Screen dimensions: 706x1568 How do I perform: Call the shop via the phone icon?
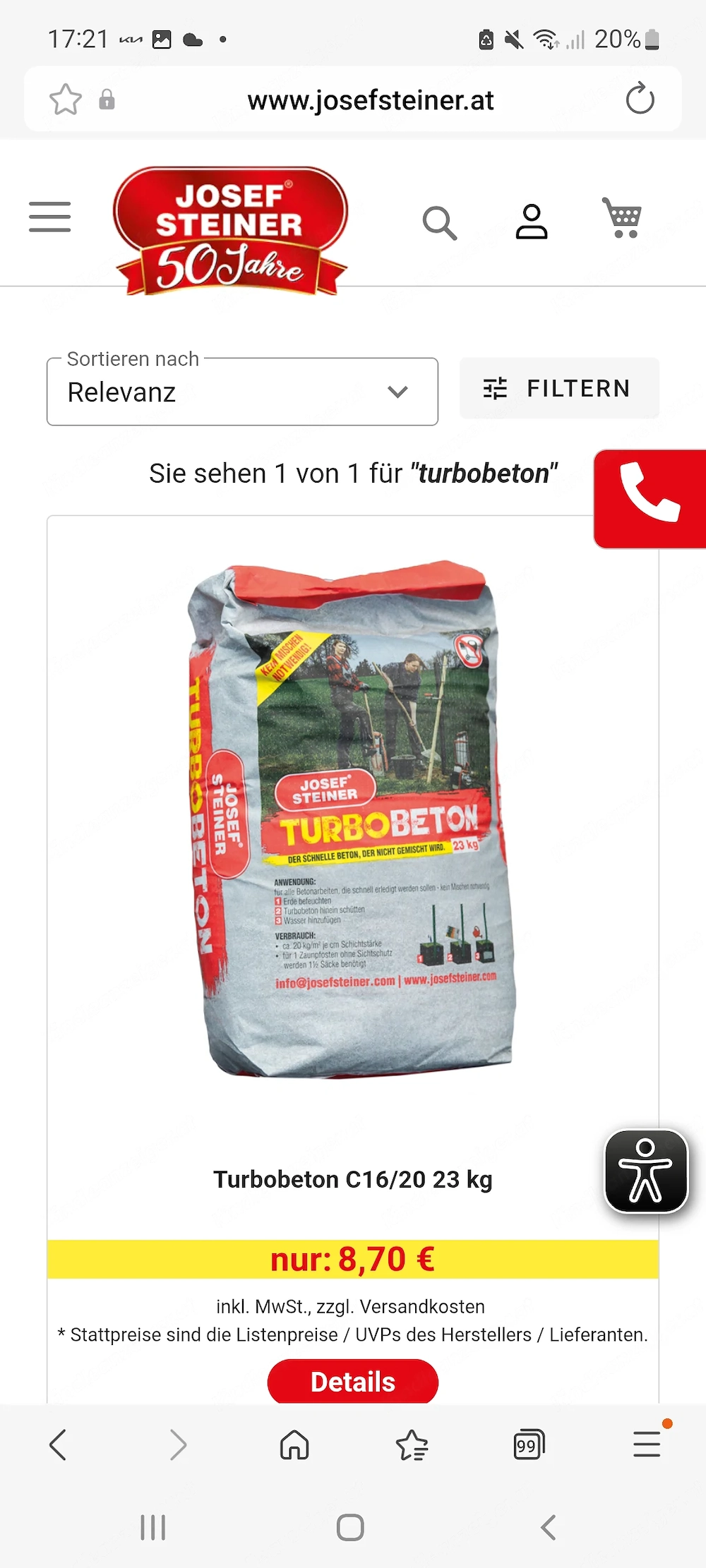coord(650,497)
